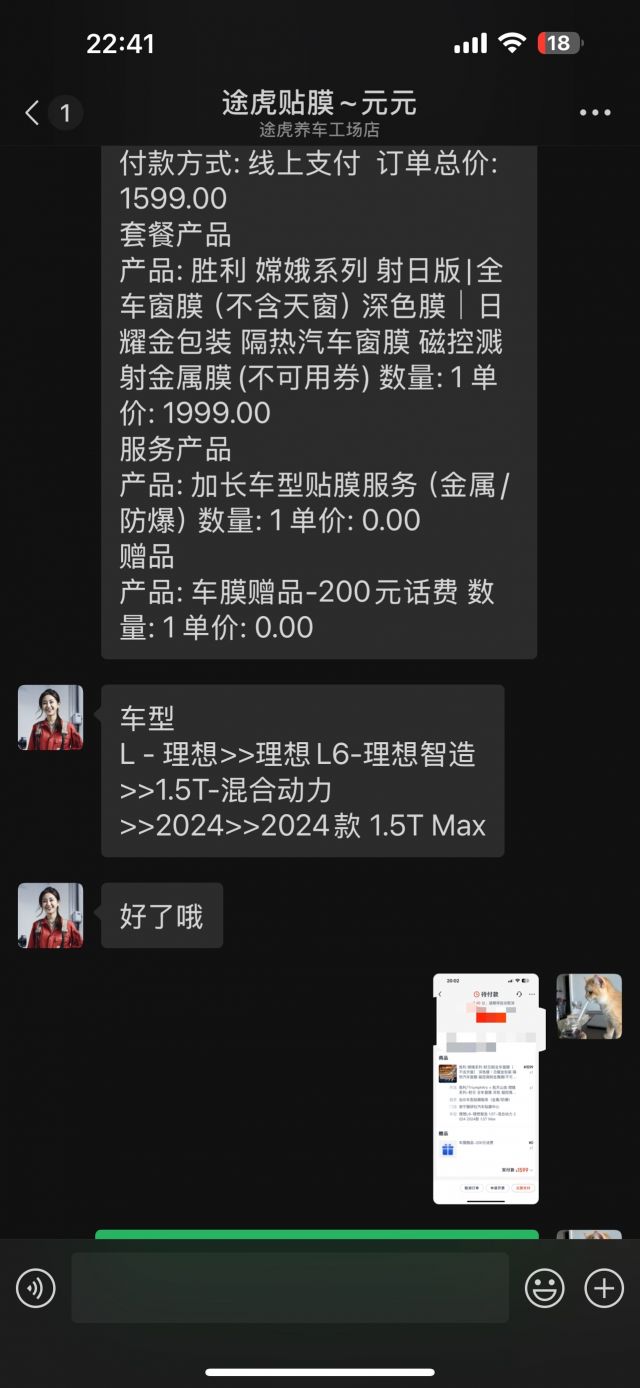Open the plus attachments menu
640x1388 pixels.
[x=604, y=1288]
